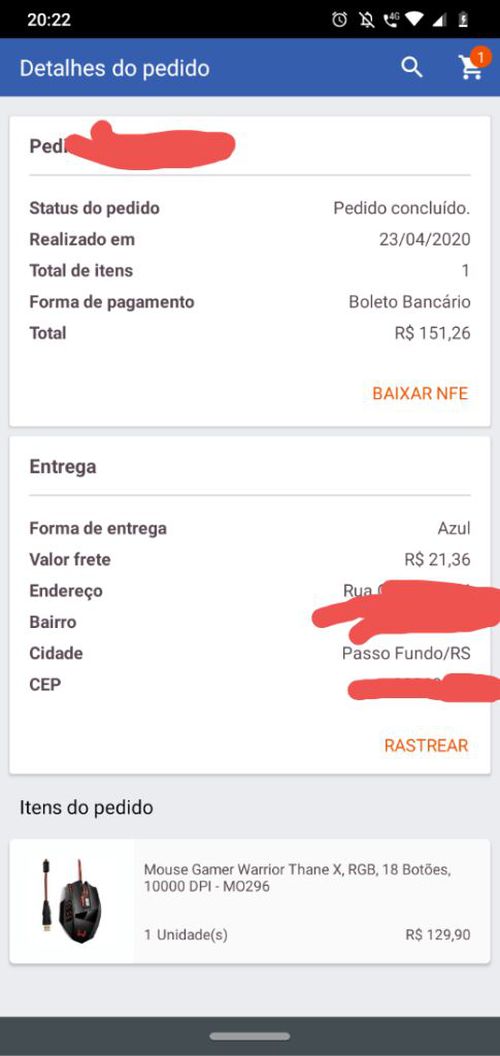Tap RASTREAR to track the delivery
This screenshot has width=500, height=1056.
(426, 746)
